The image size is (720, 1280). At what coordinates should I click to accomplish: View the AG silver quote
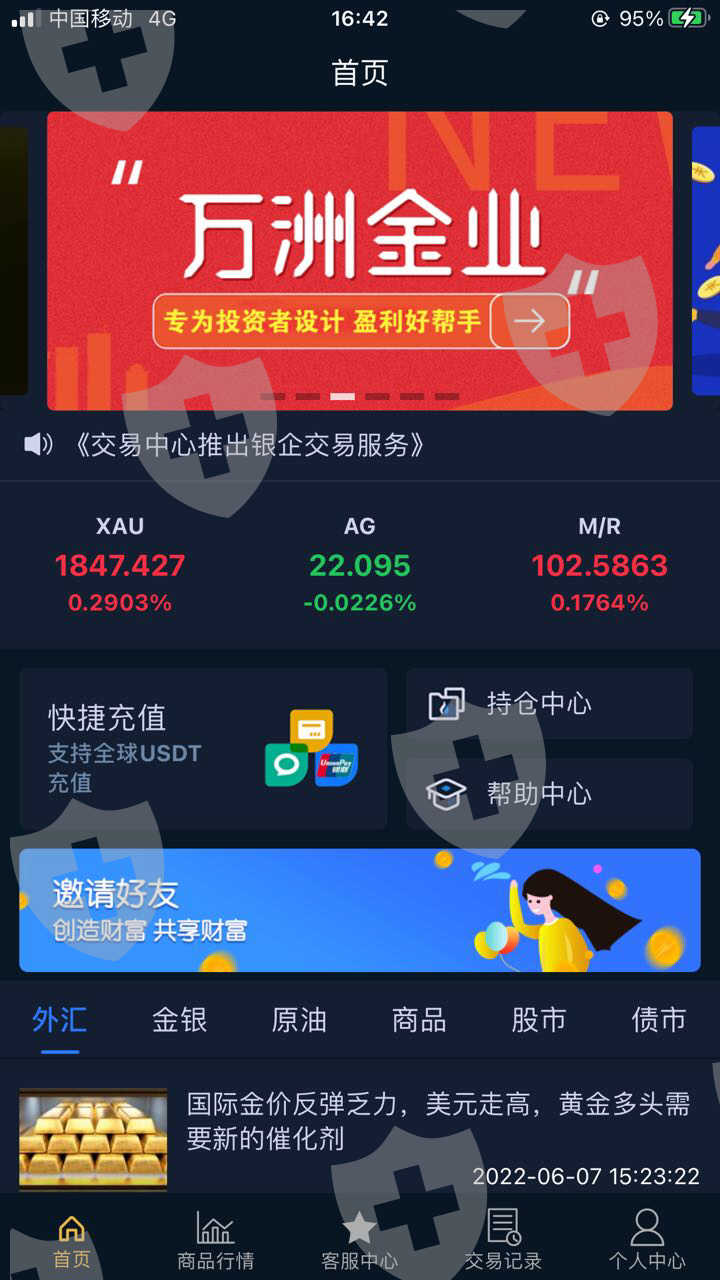coord(360,565)
